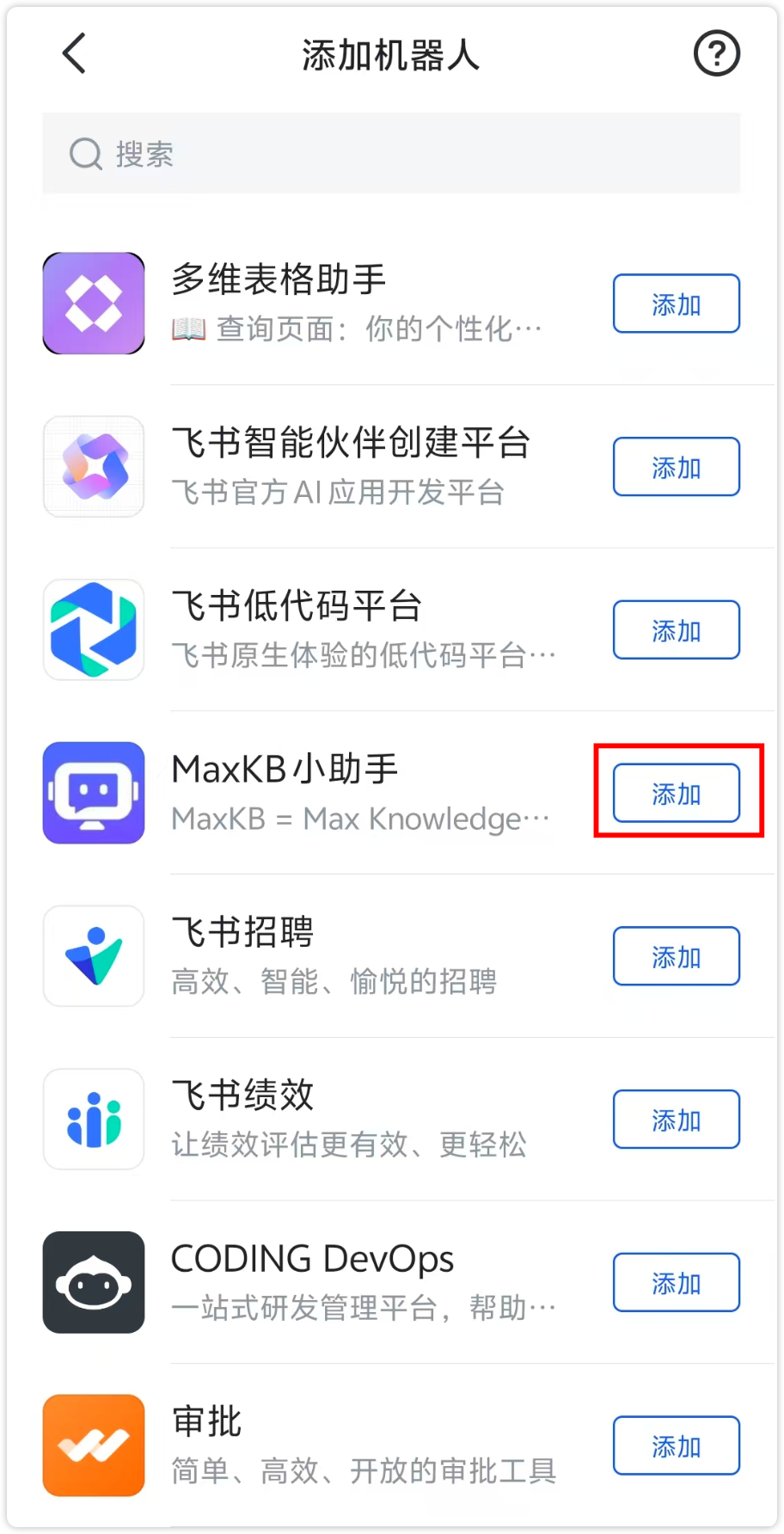Open the MaxKB小助手 robot icon
Image resolution: width=784 pixels, height=1534 pixels.
[x=93, y=793]
